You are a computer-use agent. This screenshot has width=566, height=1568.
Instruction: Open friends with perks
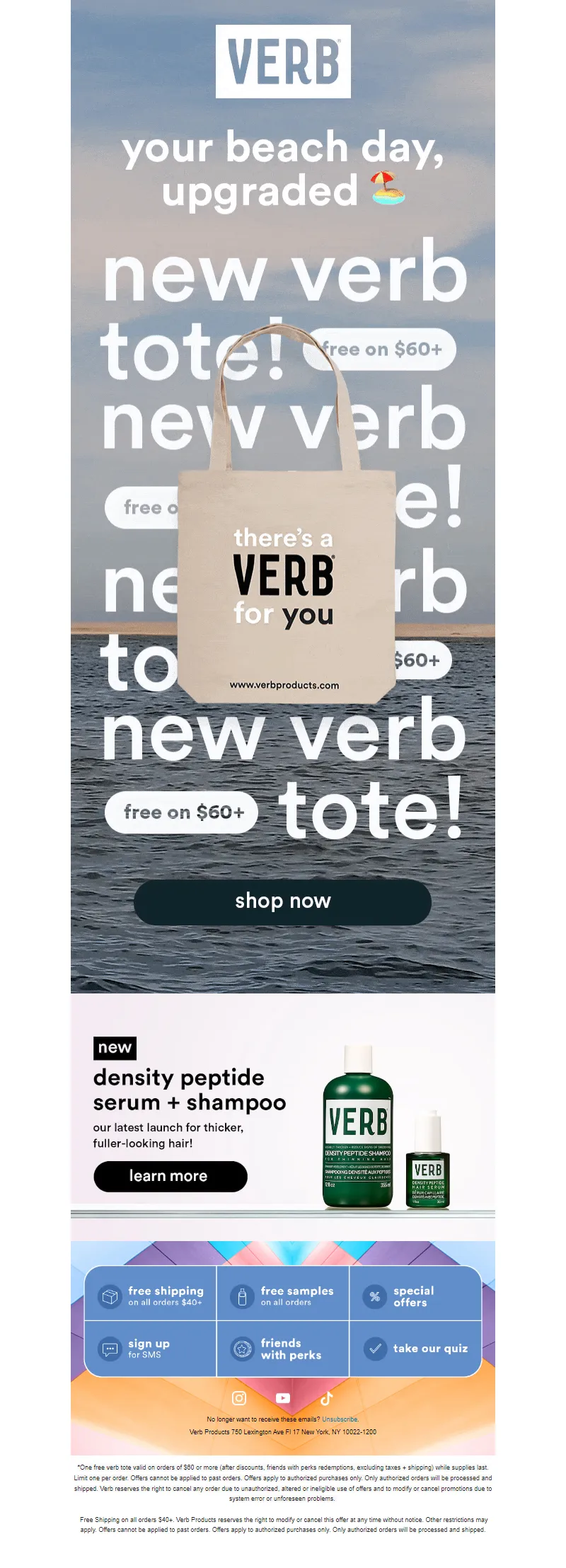(x=283, y=1349)
